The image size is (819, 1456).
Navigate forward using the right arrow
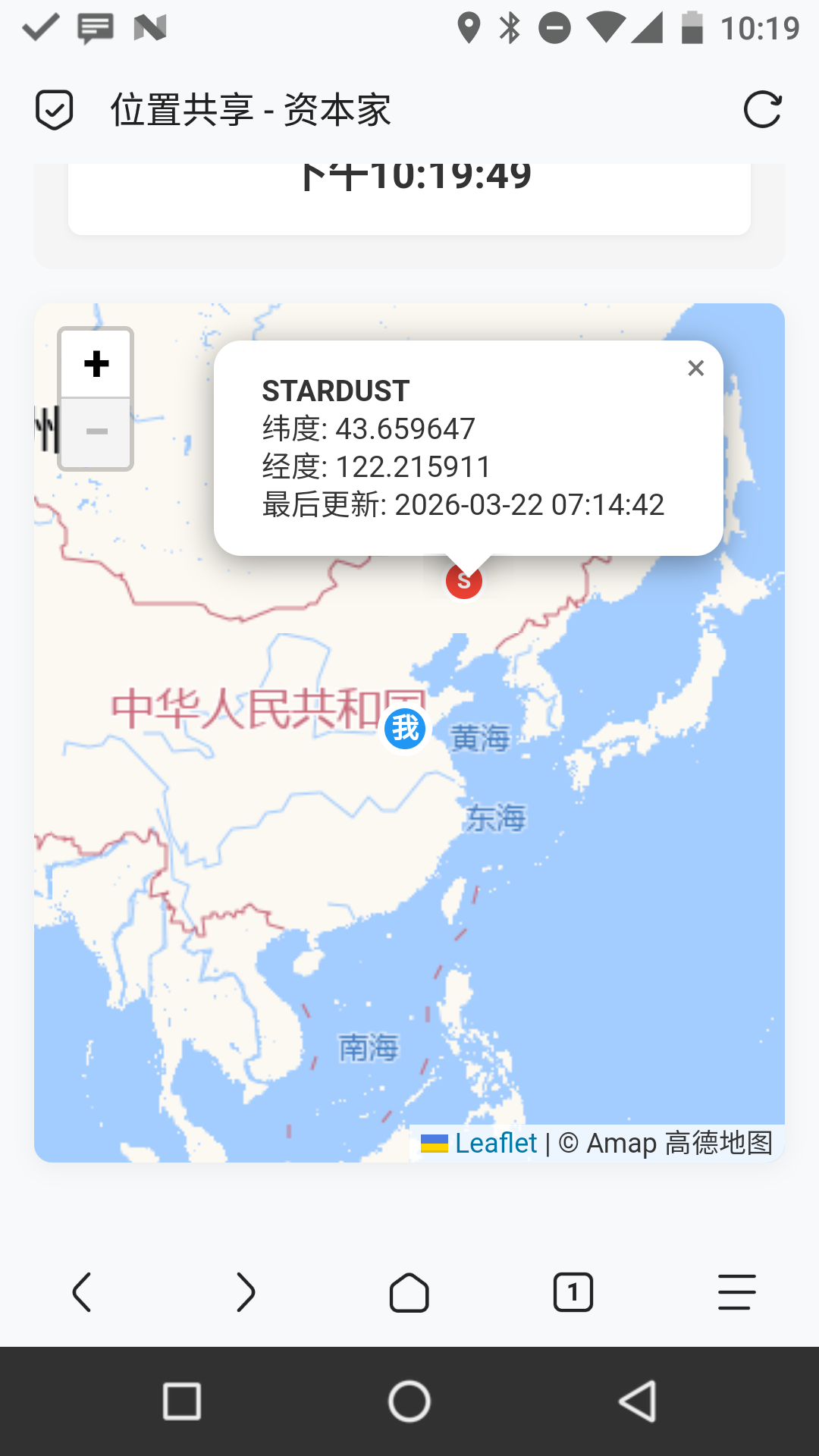coord(246,1293)
